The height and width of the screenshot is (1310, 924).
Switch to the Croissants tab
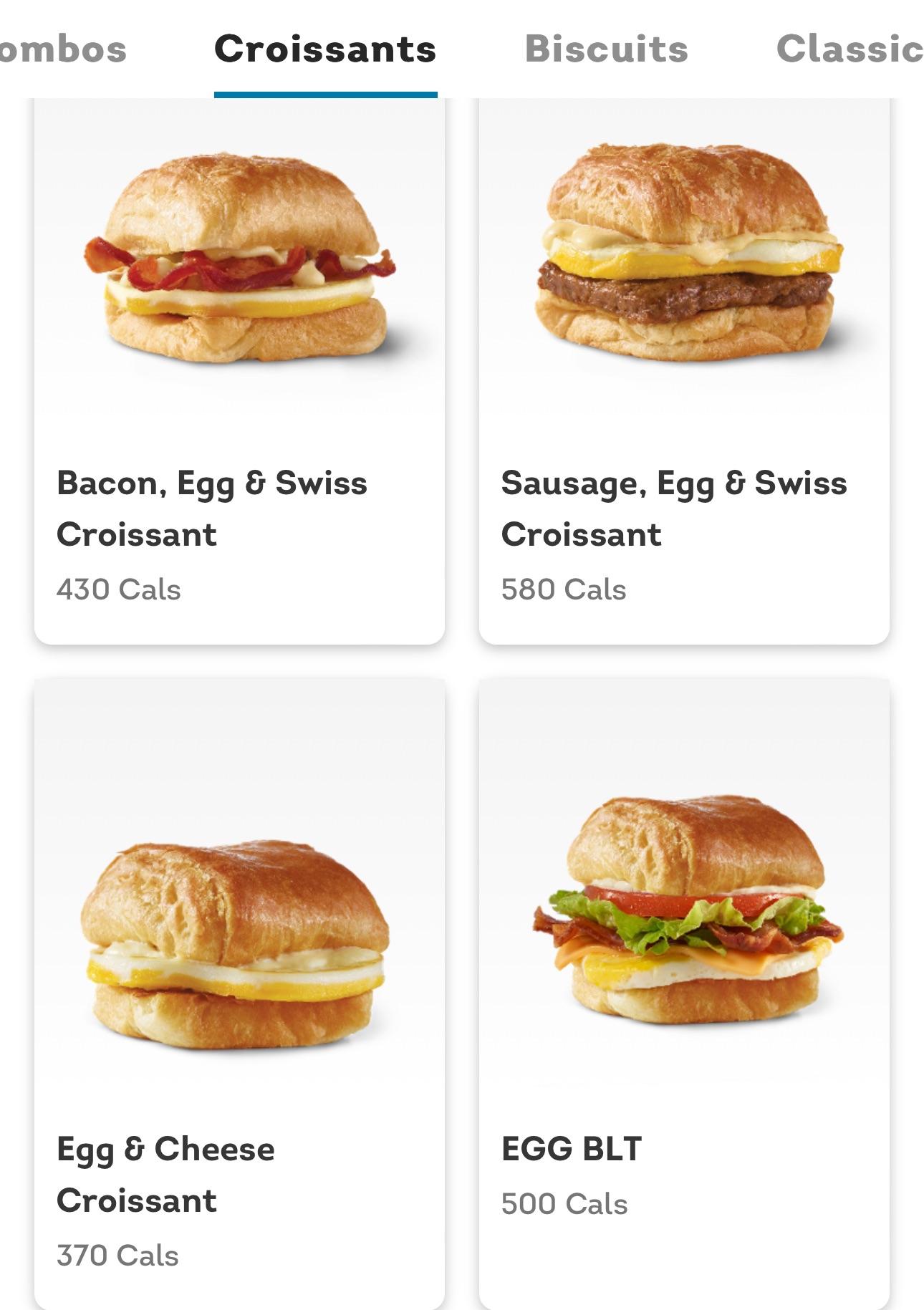pos(327,49)
